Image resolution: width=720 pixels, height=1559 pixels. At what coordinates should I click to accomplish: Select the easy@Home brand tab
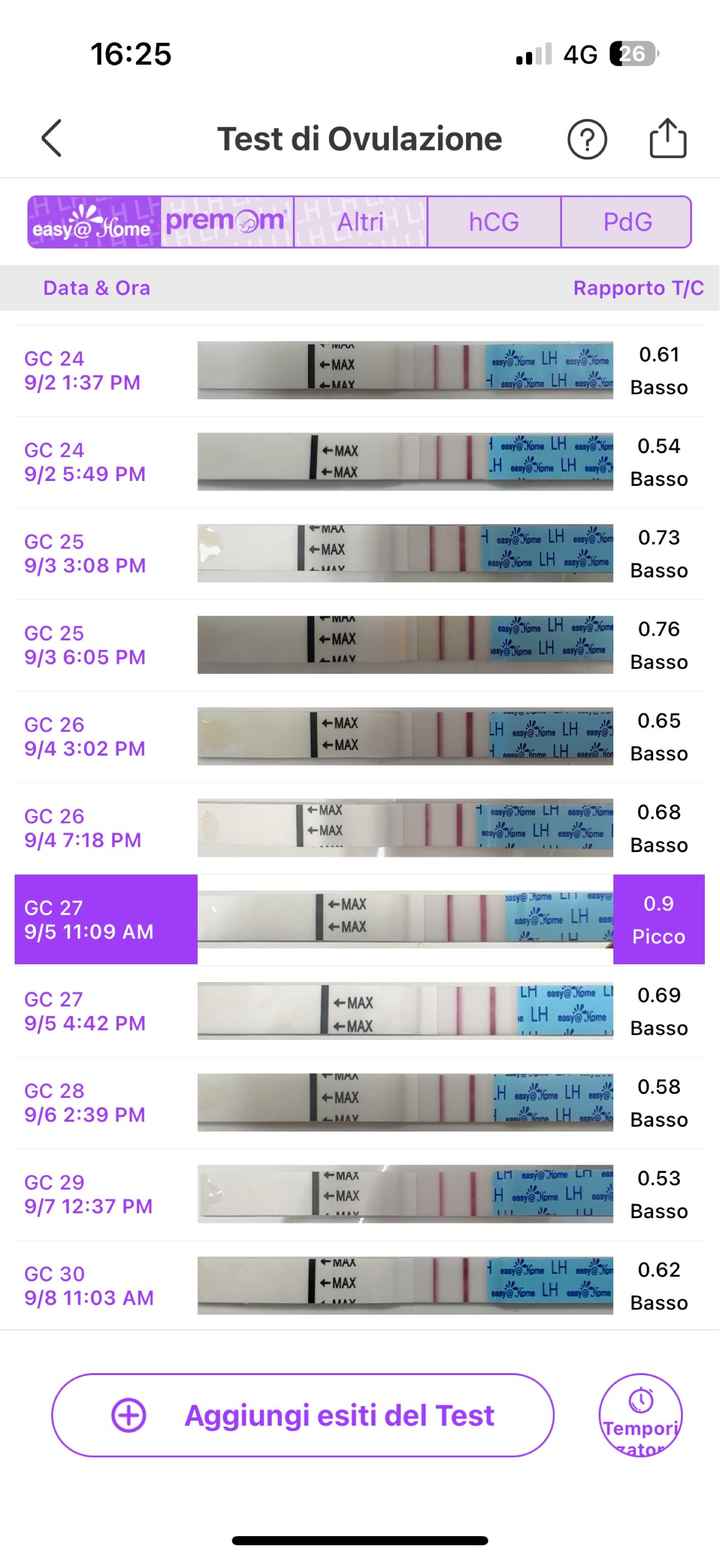point(94,222)
